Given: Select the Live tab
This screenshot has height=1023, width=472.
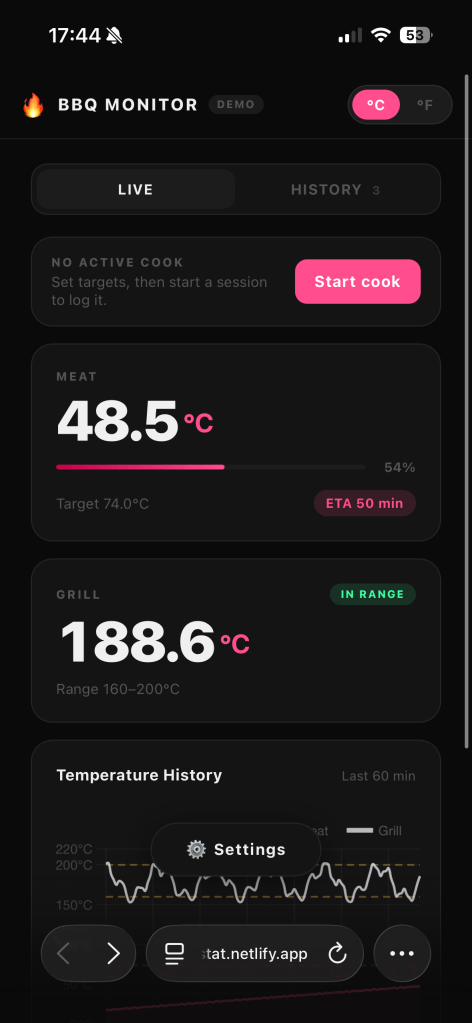Looking at the screenshot, I should (136, 190).
